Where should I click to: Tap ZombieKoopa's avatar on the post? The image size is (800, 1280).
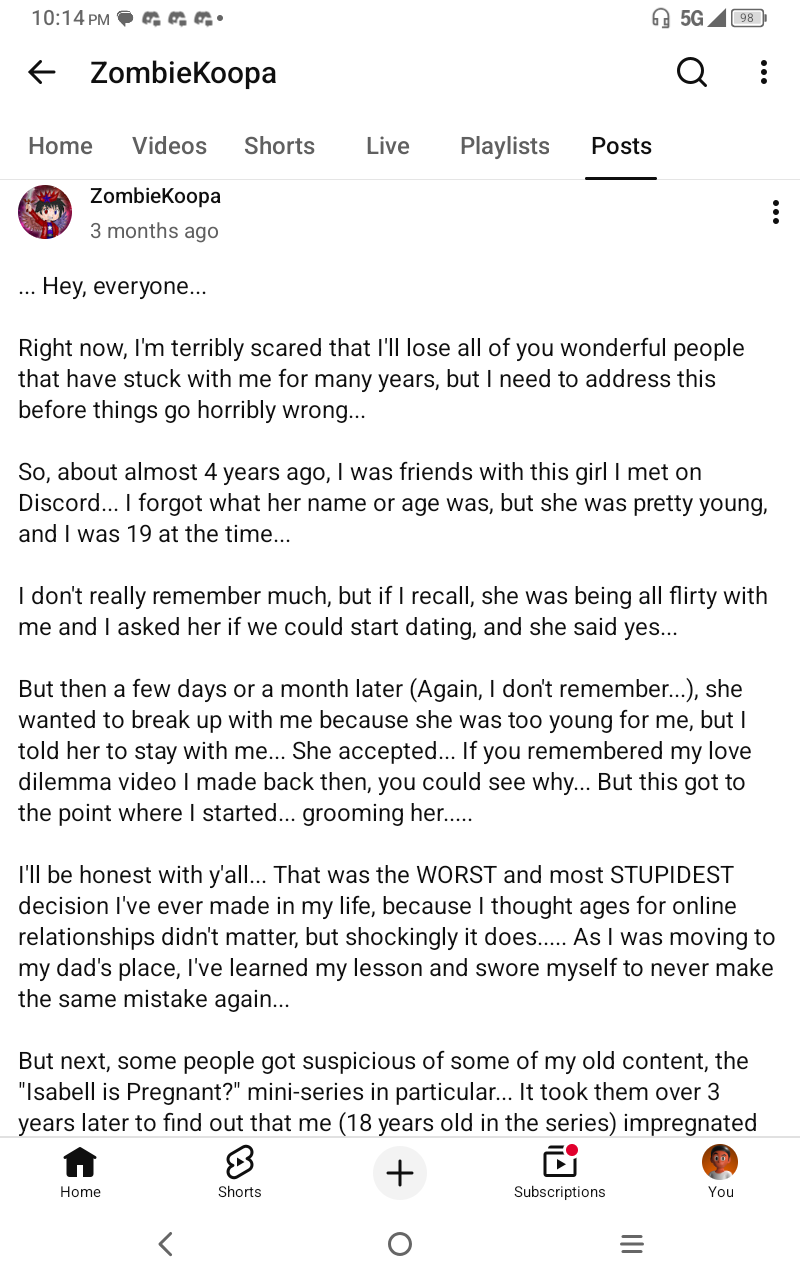(45, 212)
